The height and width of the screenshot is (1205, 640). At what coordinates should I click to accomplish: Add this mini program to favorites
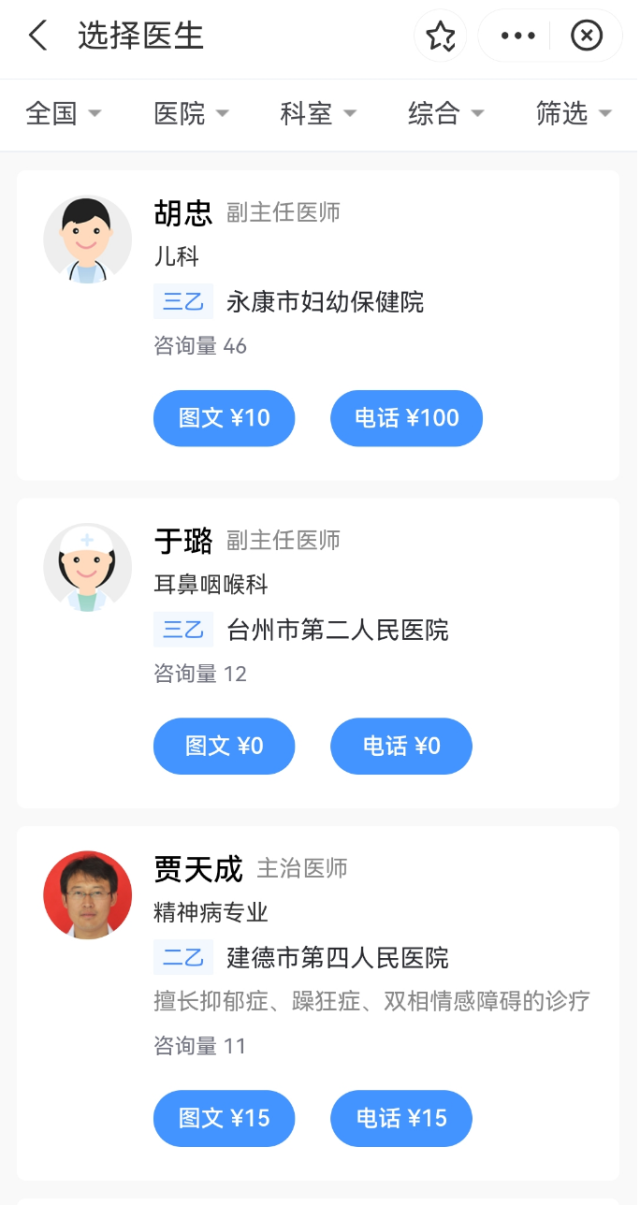pyautogui.click(x=440, y=37)
